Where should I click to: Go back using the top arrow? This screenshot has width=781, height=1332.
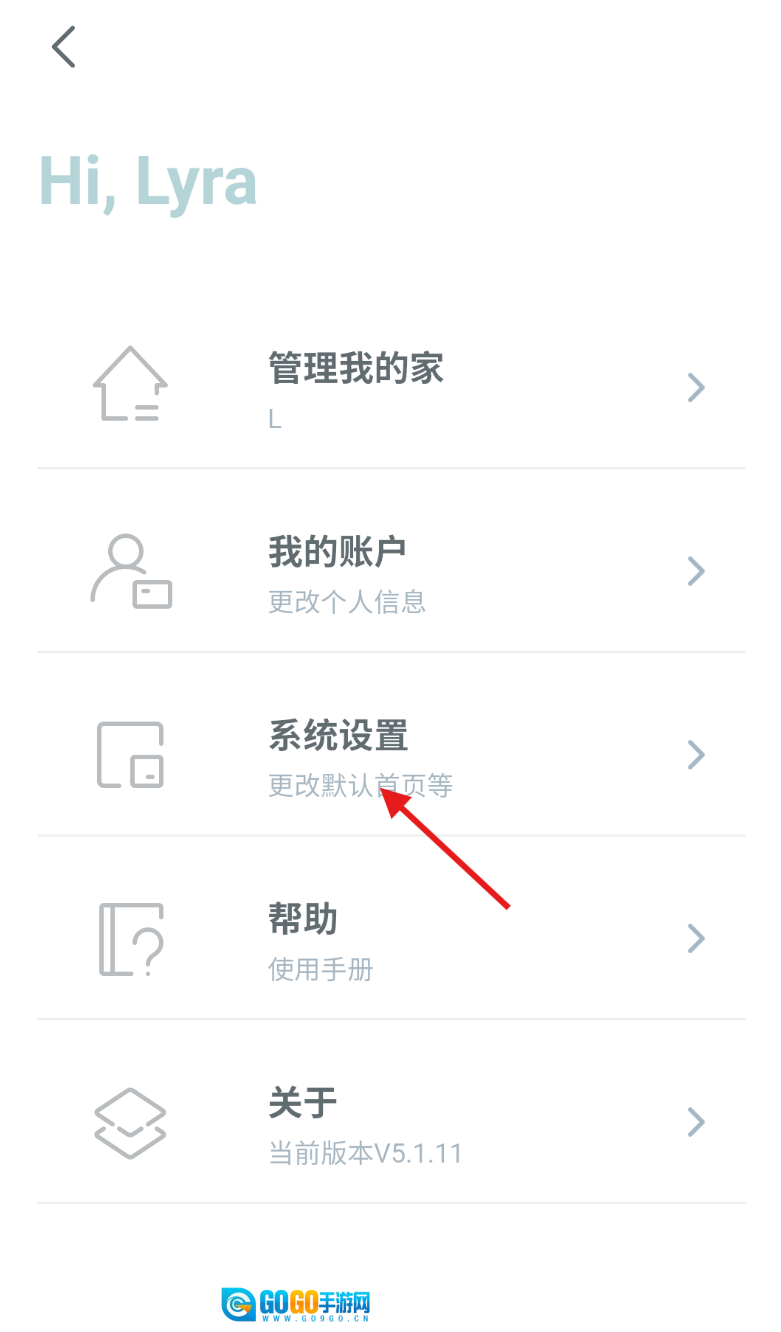click(x=64, y=48)
